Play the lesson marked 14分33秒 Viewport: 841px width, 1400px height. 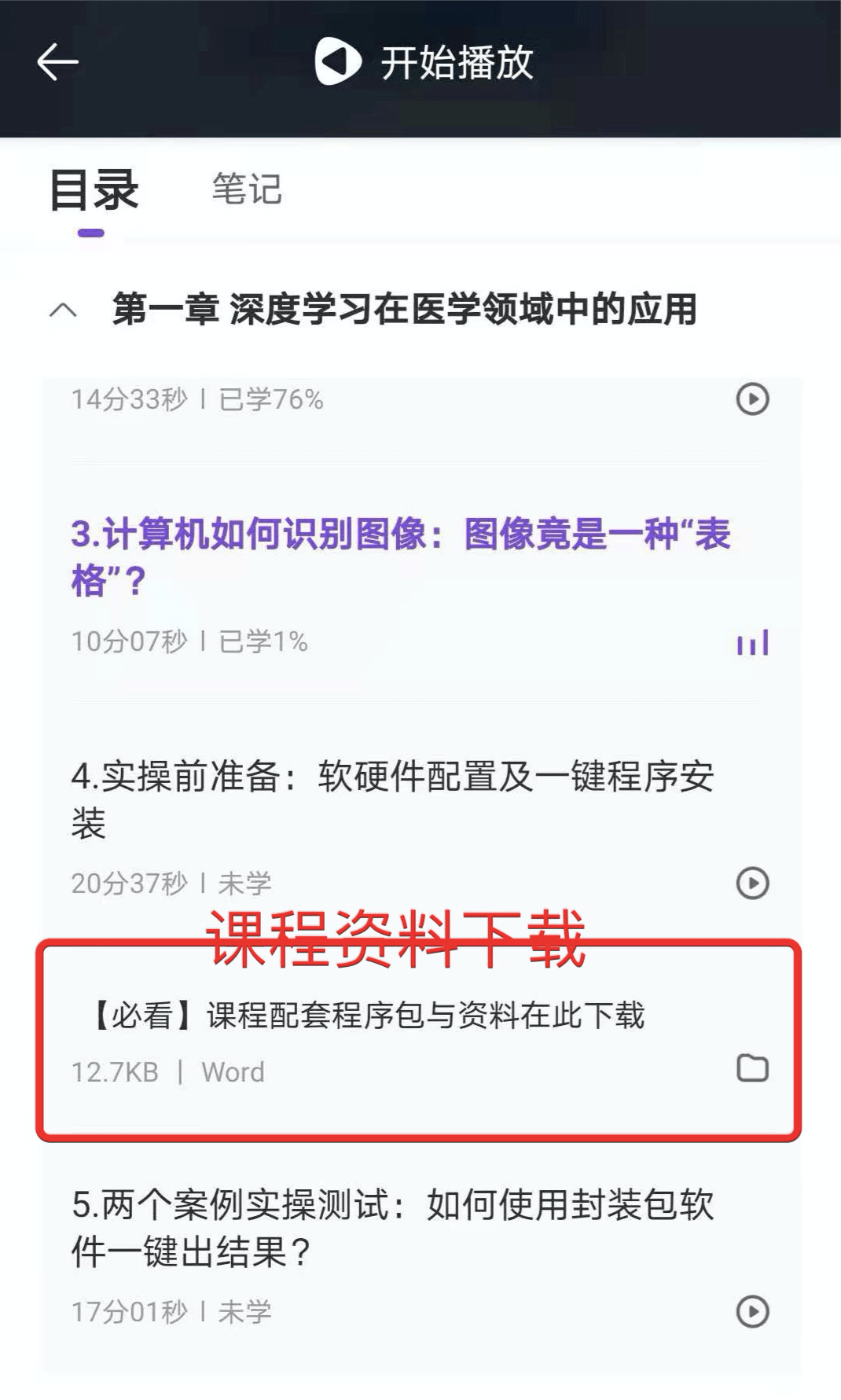tap(751, 399)
